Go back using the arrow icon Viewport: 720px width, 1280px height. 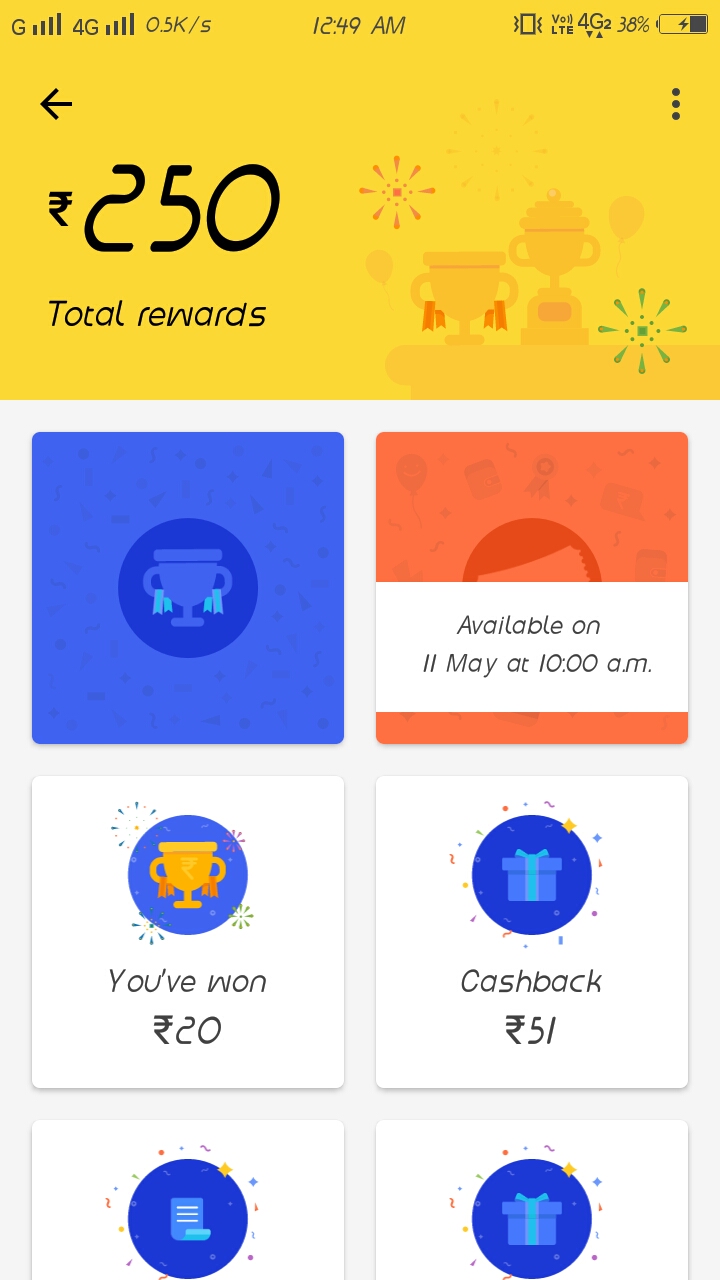(56, 104)
